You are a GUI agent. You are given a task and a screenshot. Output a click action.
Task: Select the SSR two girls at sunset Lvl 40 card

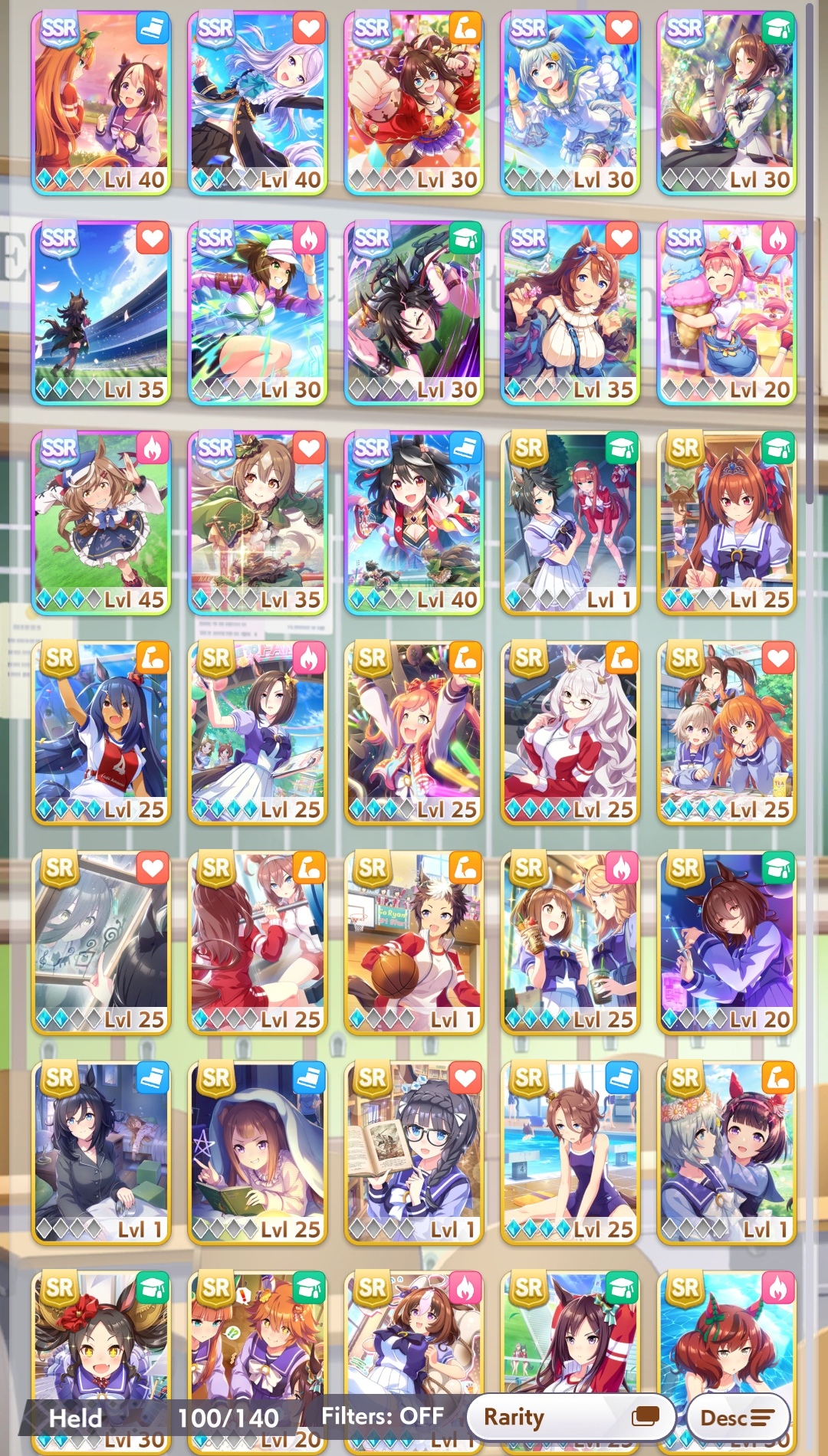(x=101, y=103)
